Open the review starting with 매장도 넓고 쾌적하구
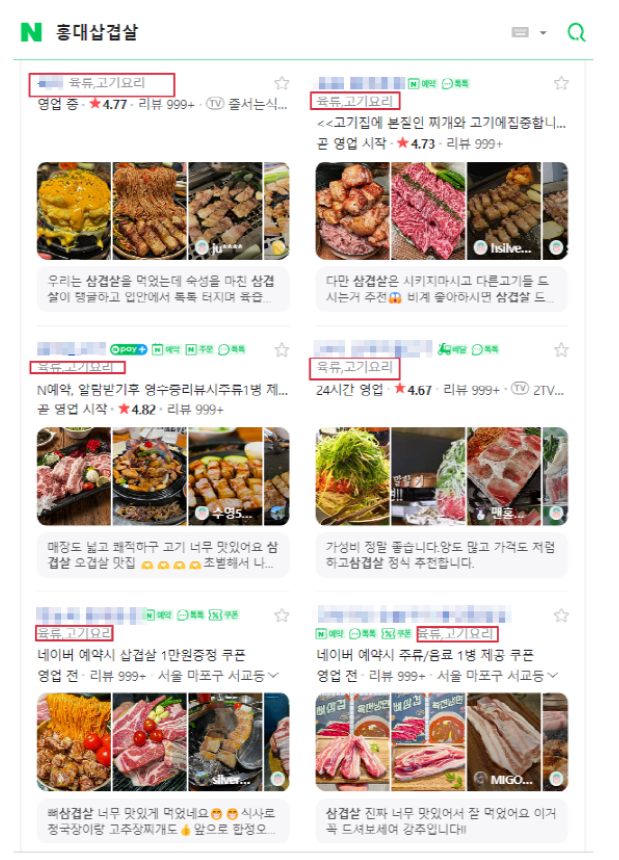The image size is (619, 860). [x=162, y=556]
